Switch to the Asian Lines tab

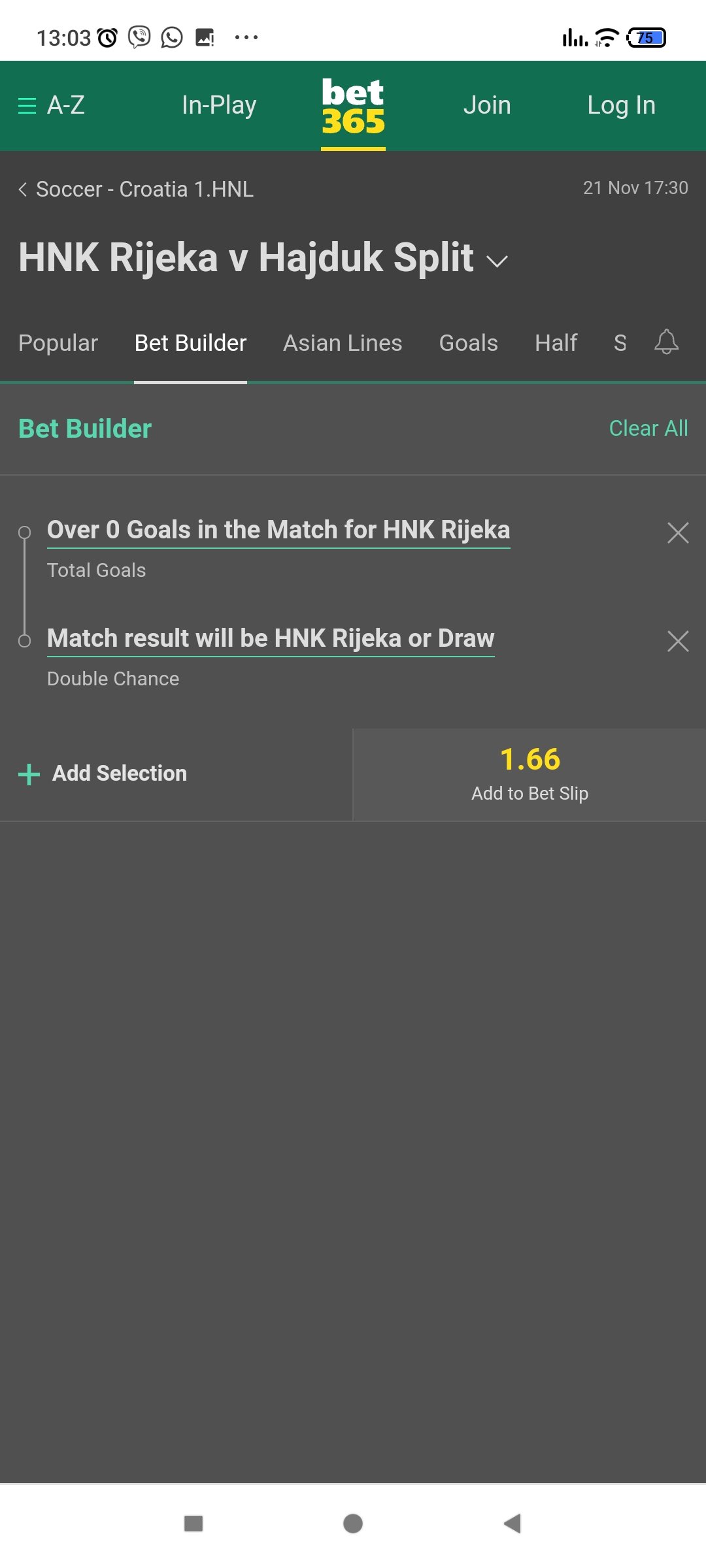(x=343, y=343)
